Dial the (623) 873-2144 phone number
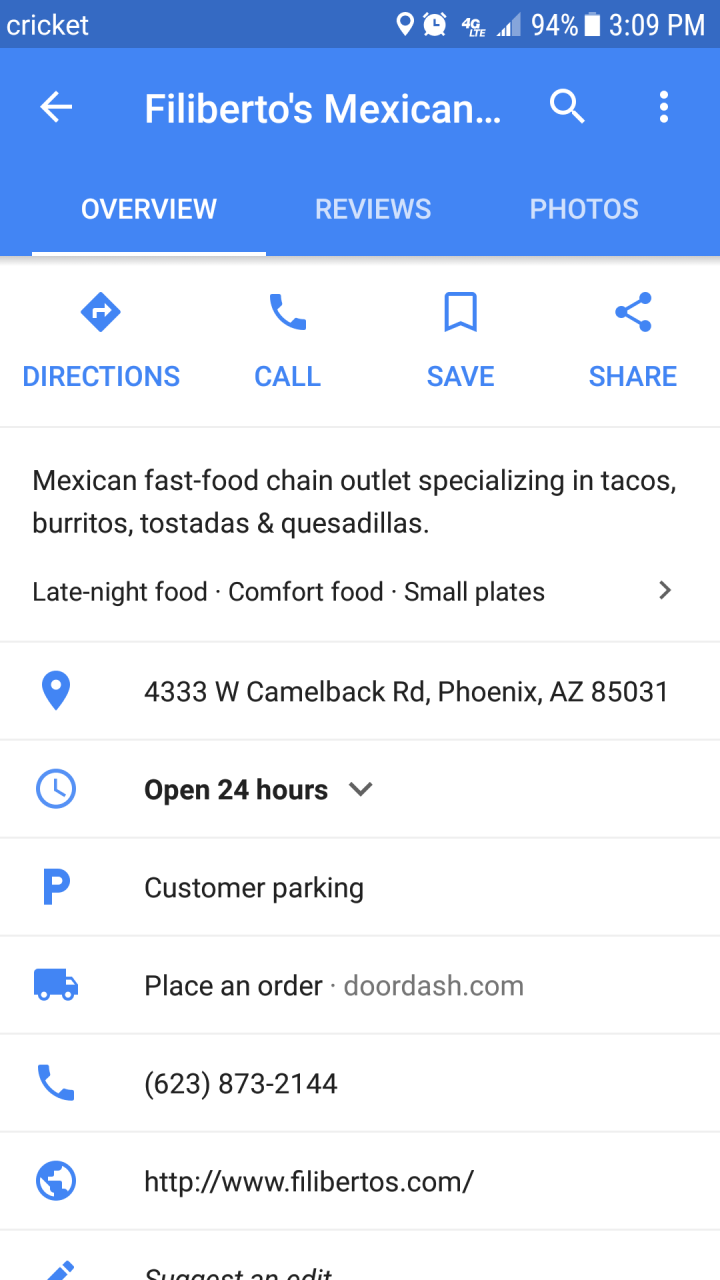This screenshot has height=1280, width=720. [x=241, y=1084]
